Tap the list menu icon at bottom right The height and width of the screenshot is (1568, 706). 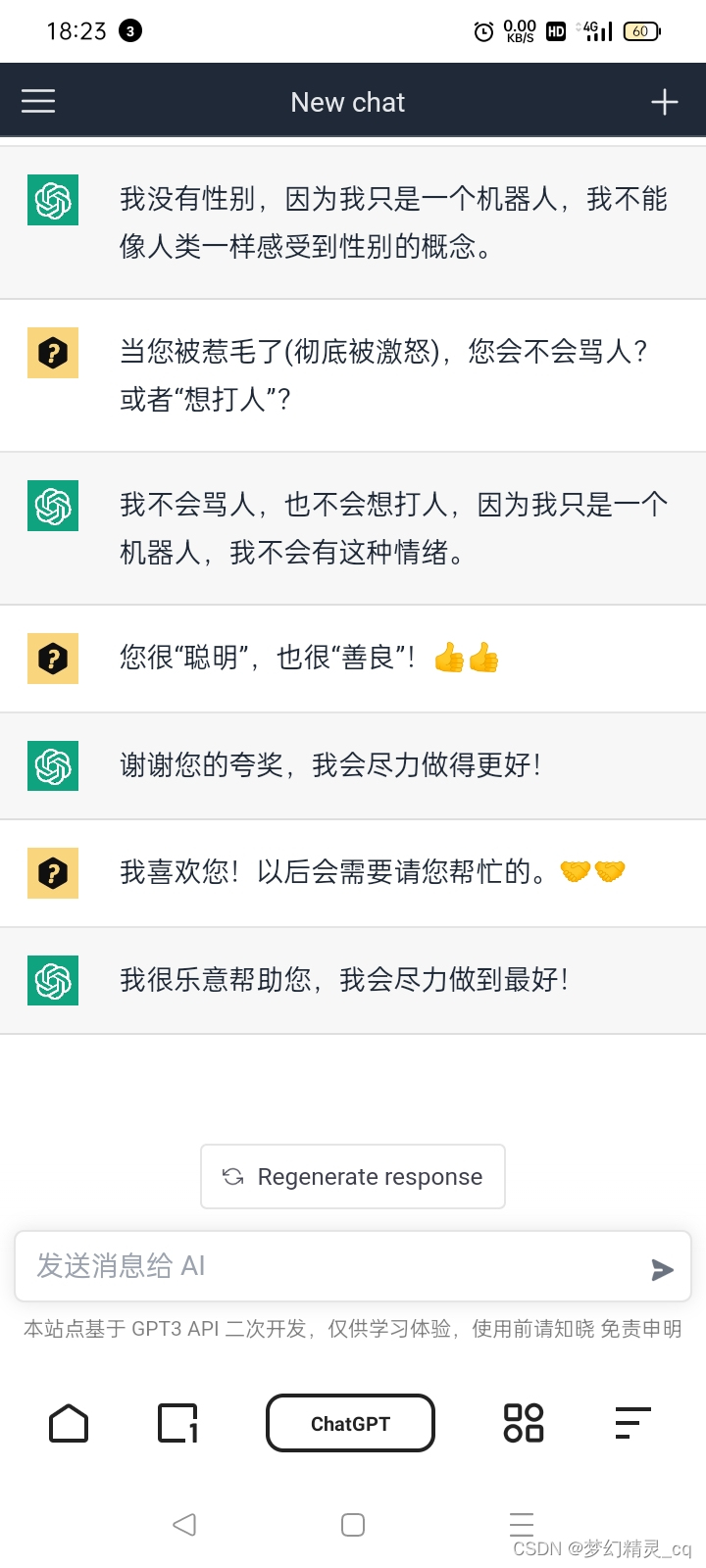click(631, 1423)
